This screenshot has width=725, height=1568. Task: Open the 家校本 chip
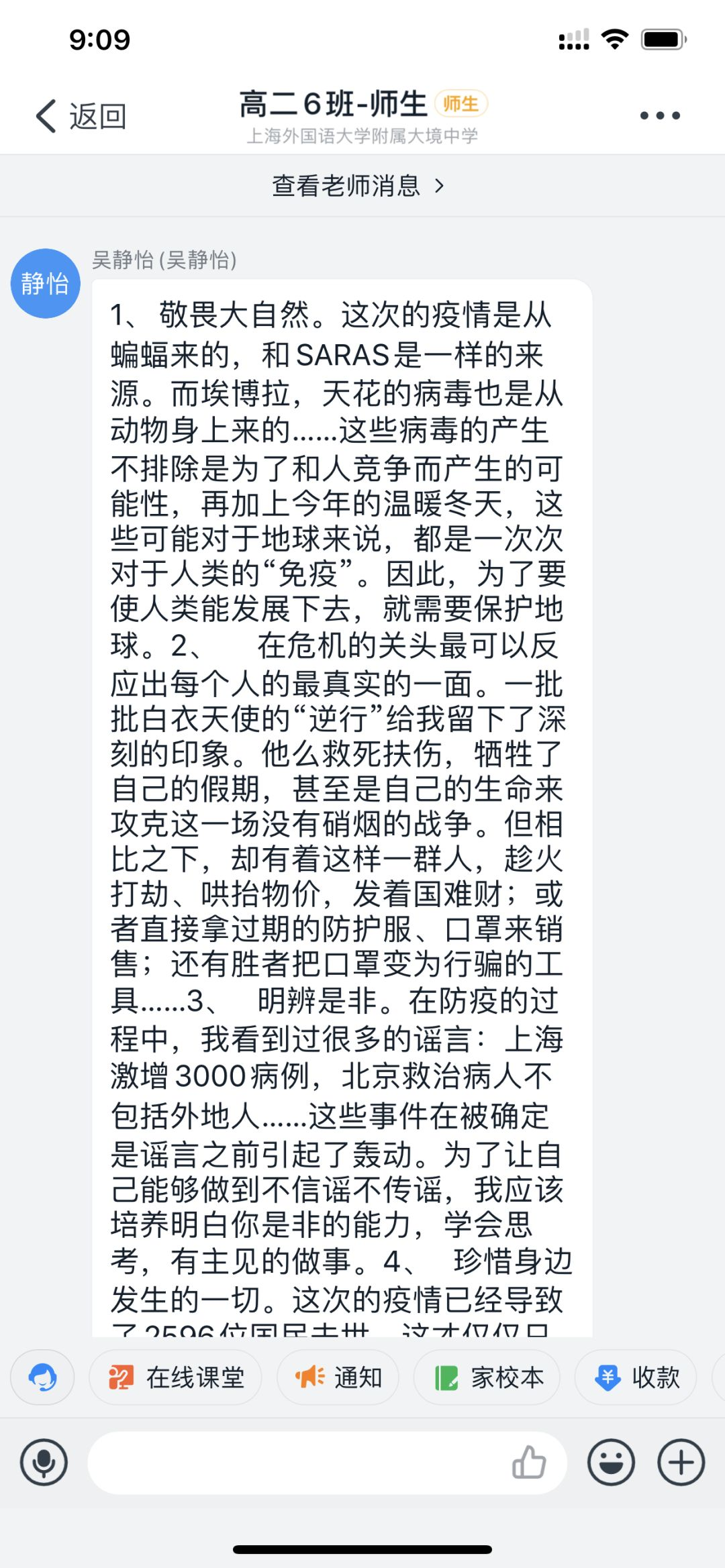487,1377
